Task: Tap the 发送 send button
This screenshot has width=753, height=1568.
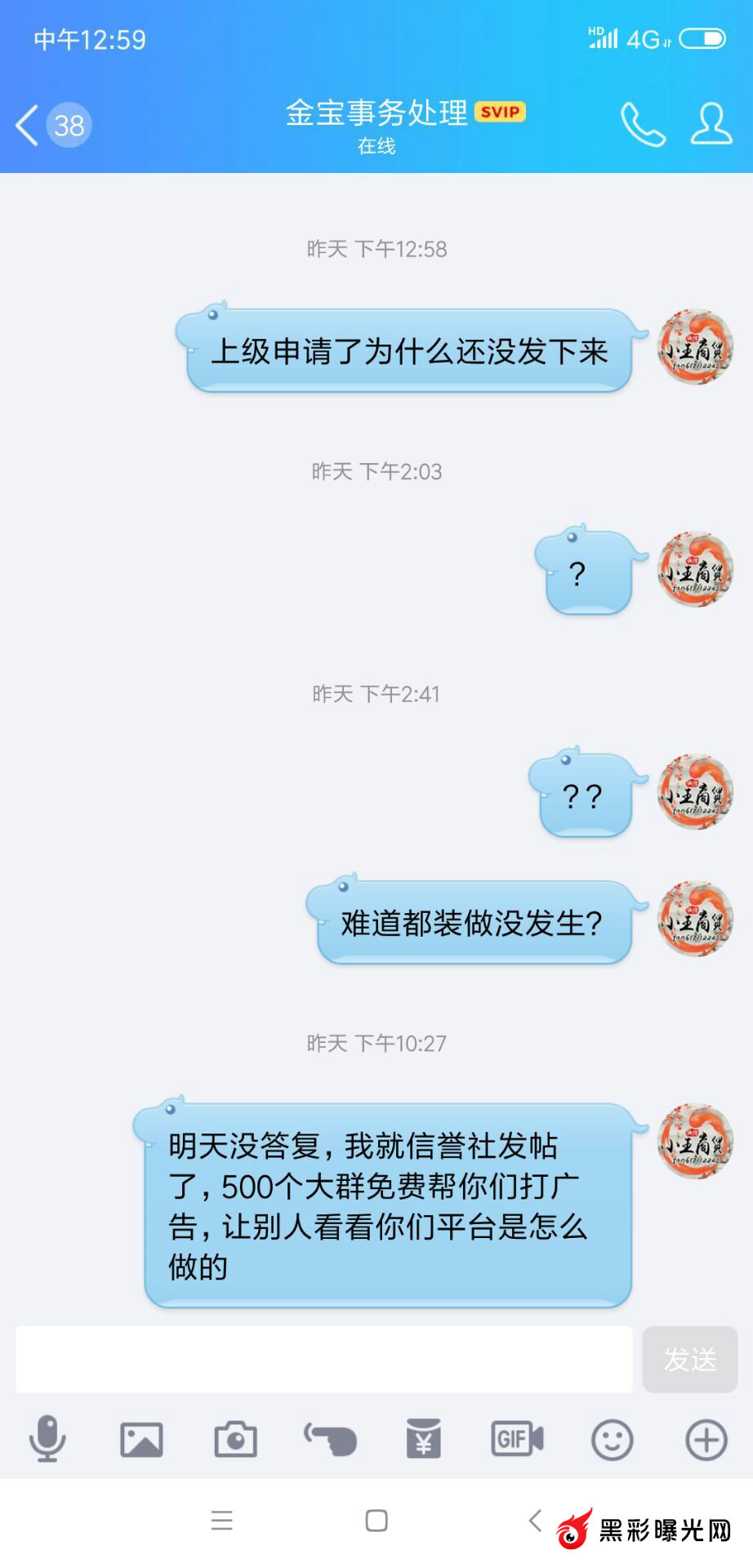Action: [690, 1359]
